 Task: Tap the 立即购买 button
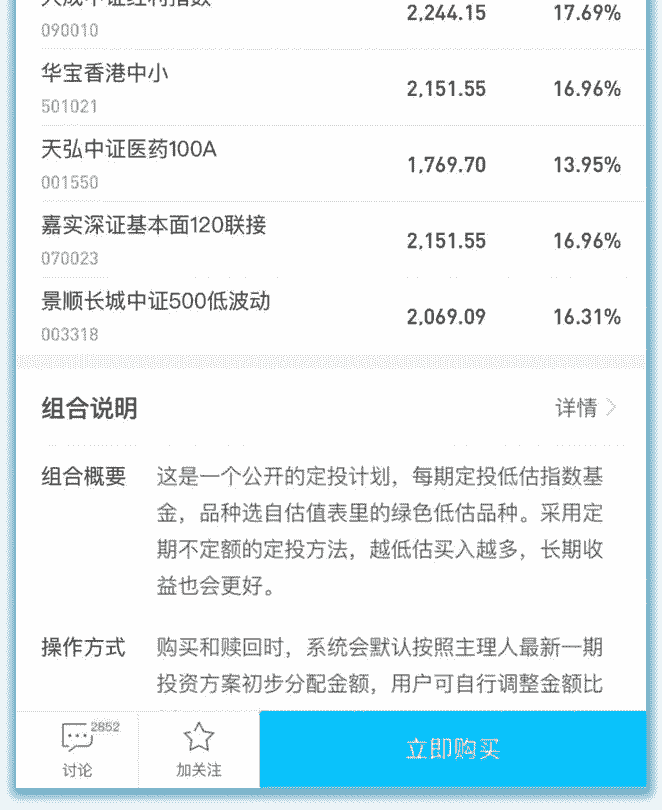pos(453,749)
